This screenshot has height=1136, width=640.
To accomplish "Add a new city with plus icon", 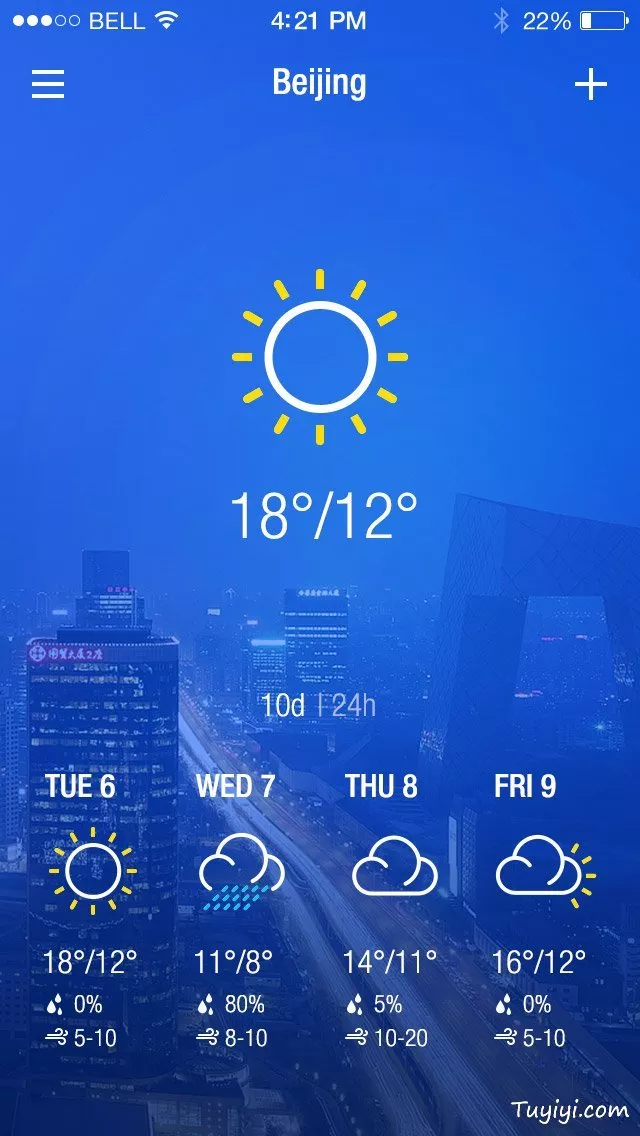I will click(590, 84).
